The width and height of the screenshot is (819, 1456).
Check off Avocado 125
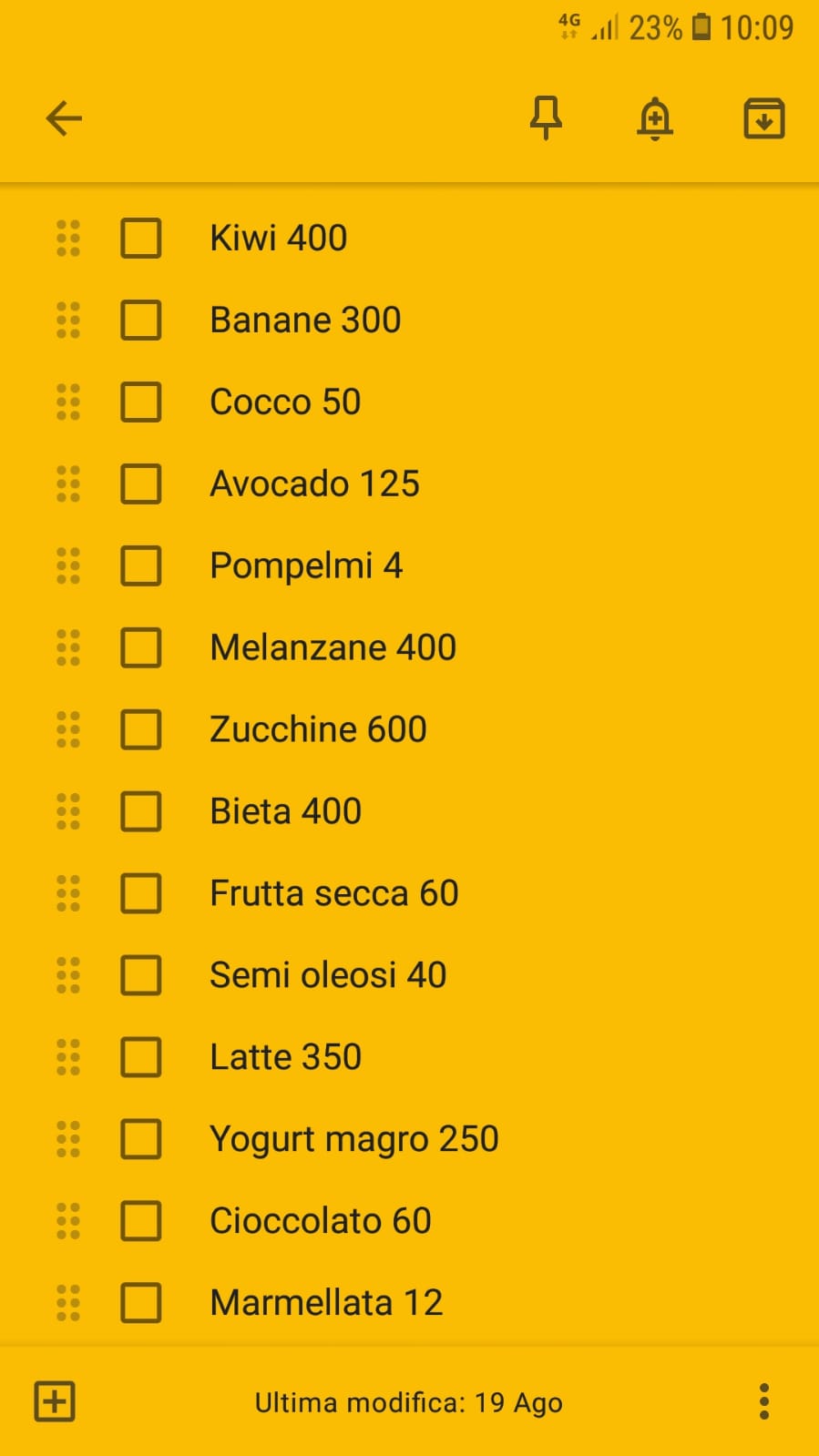[141, 484]
